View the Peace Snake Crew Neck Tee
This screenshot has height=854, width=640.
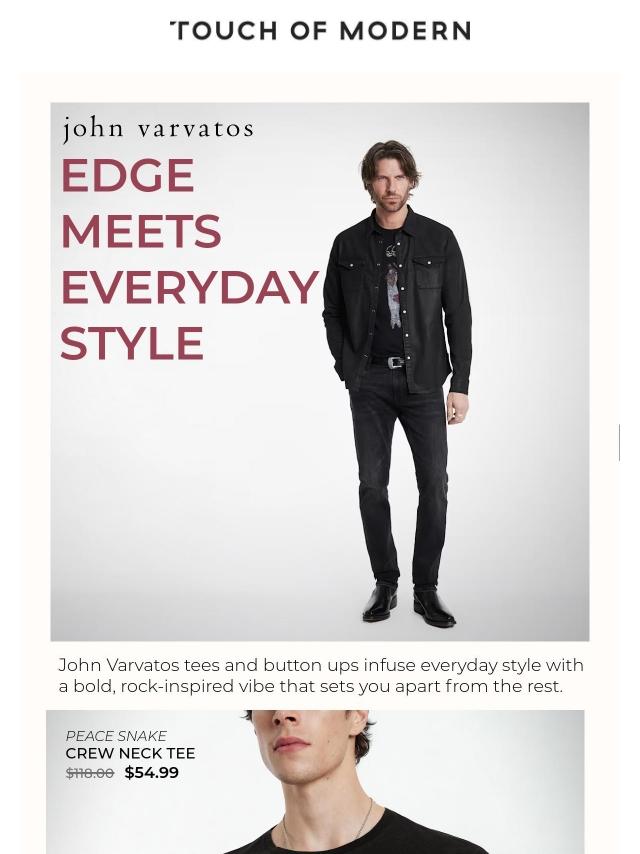315,781
